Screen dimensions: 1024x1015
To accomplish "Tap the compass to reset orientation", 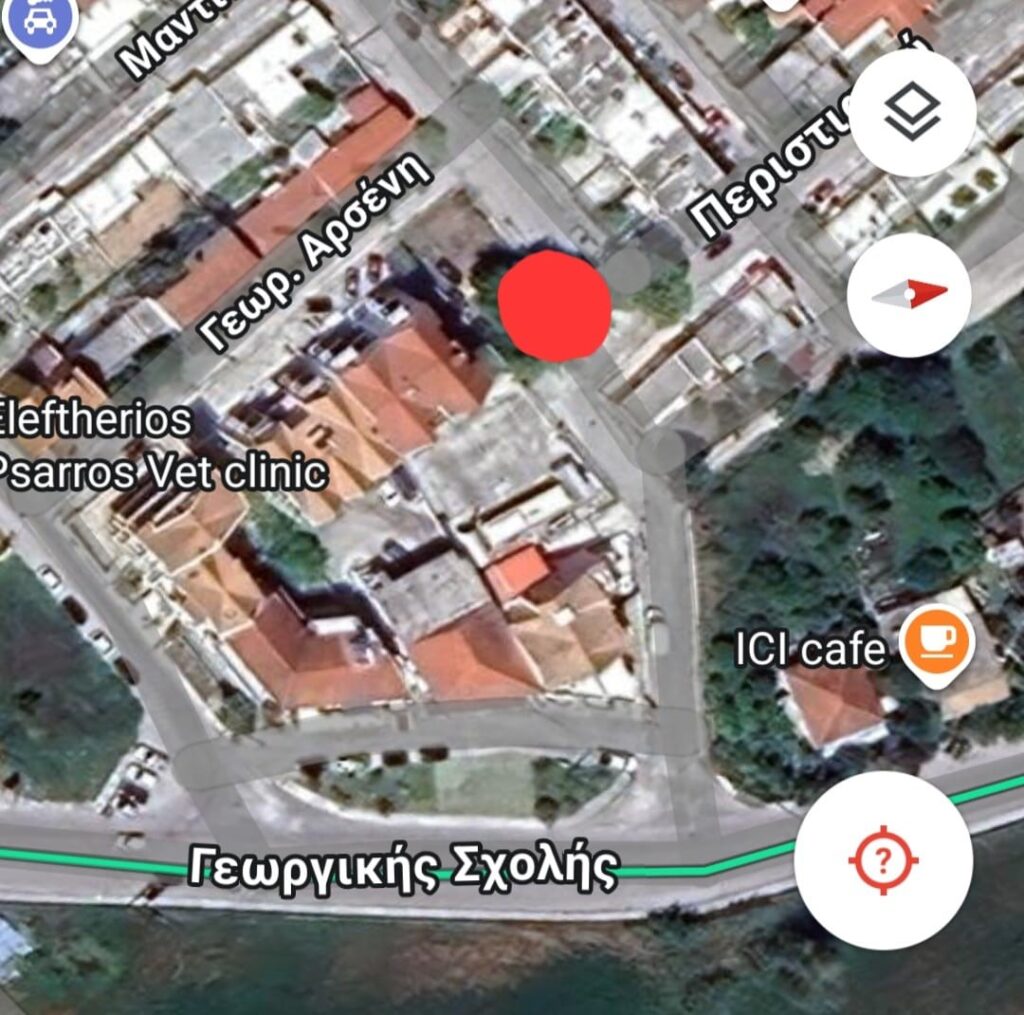I will 908,294.
